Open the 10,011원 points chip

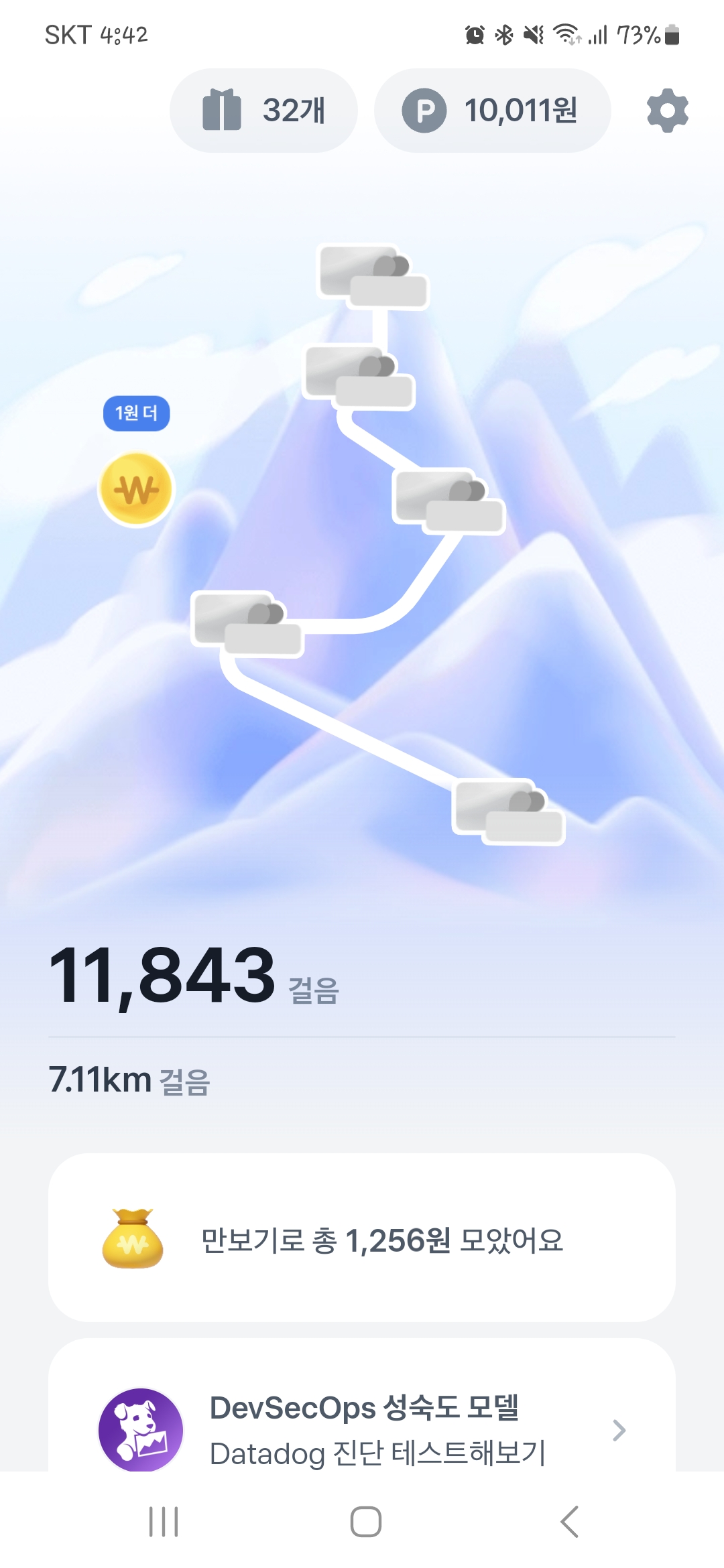tap(492, 111)
